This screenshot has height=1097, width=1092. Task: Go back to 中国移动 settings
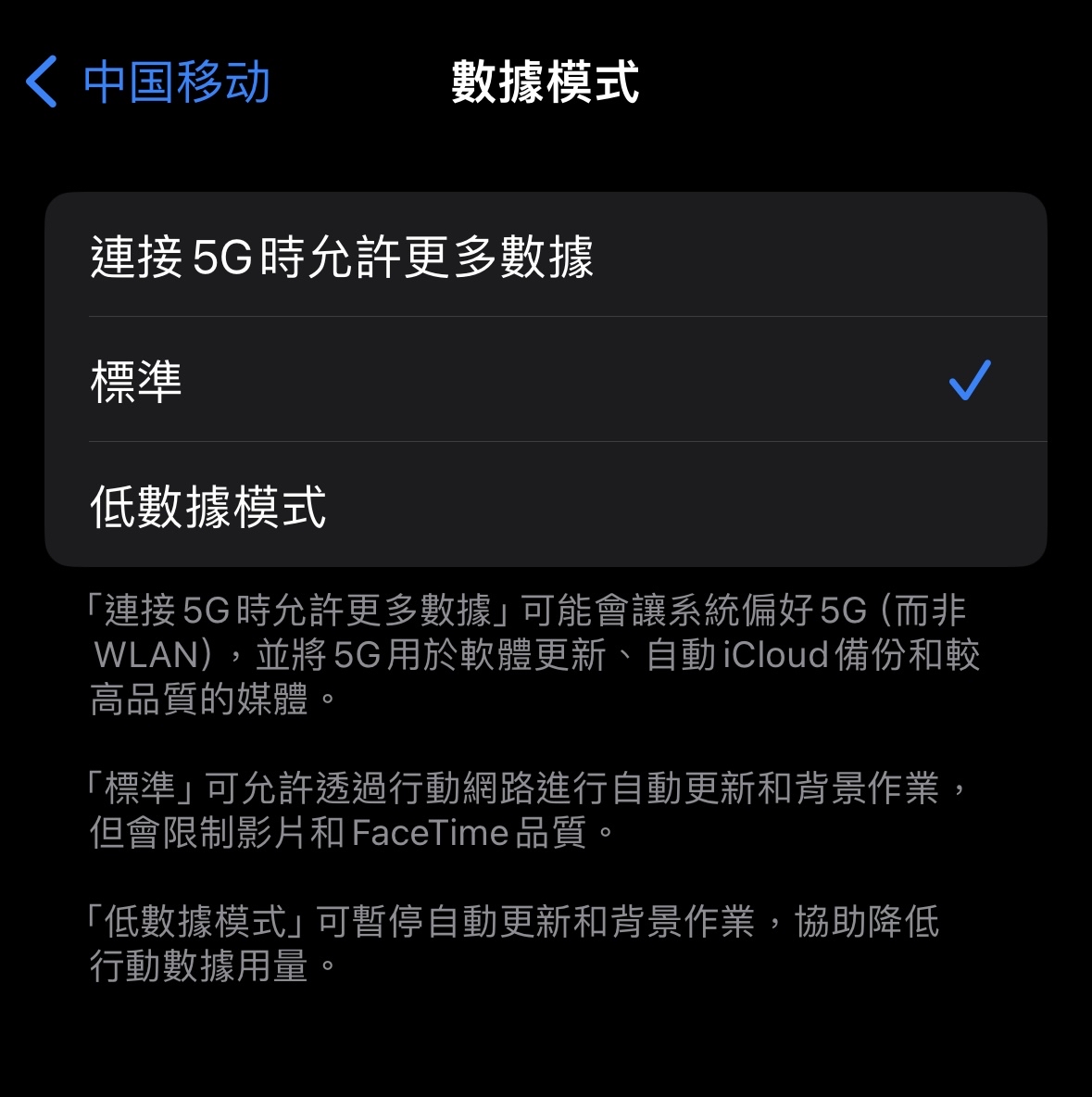click(148, 82)
